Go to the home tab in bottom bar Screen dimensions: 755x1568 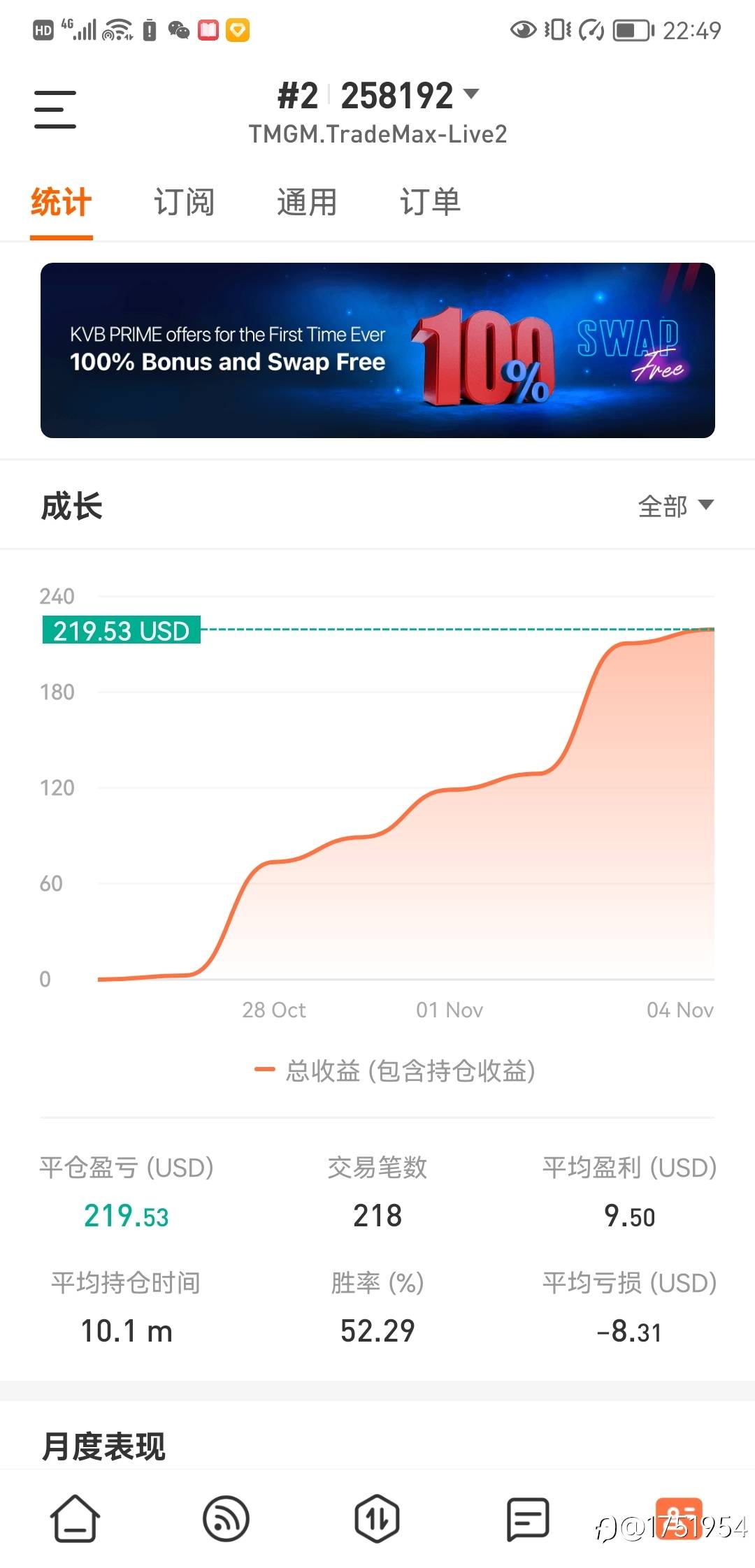click(x=75, y=1518)
